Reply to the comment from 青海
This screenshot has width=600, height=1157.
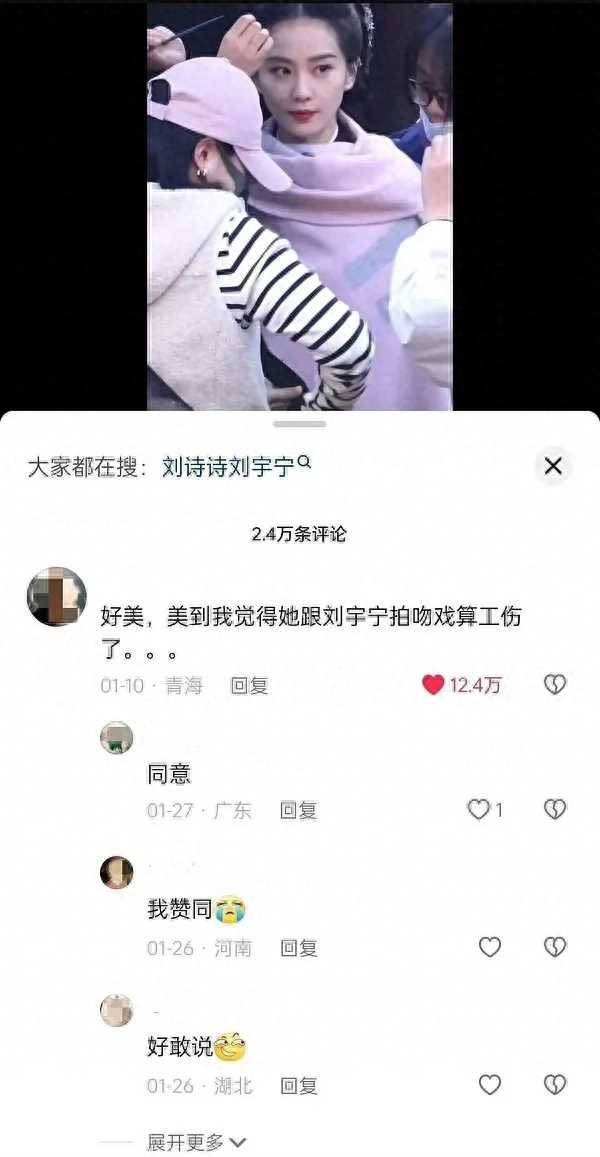pyautogui.click(x=249, y=686)
